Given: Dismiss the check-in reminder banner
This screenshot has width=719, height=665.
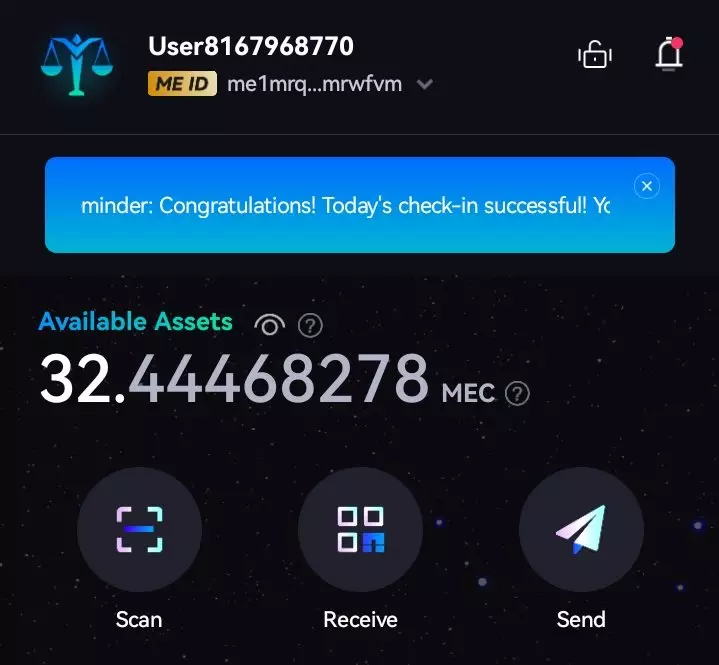Looking at the screenshot, I should [x=647, y=186].
